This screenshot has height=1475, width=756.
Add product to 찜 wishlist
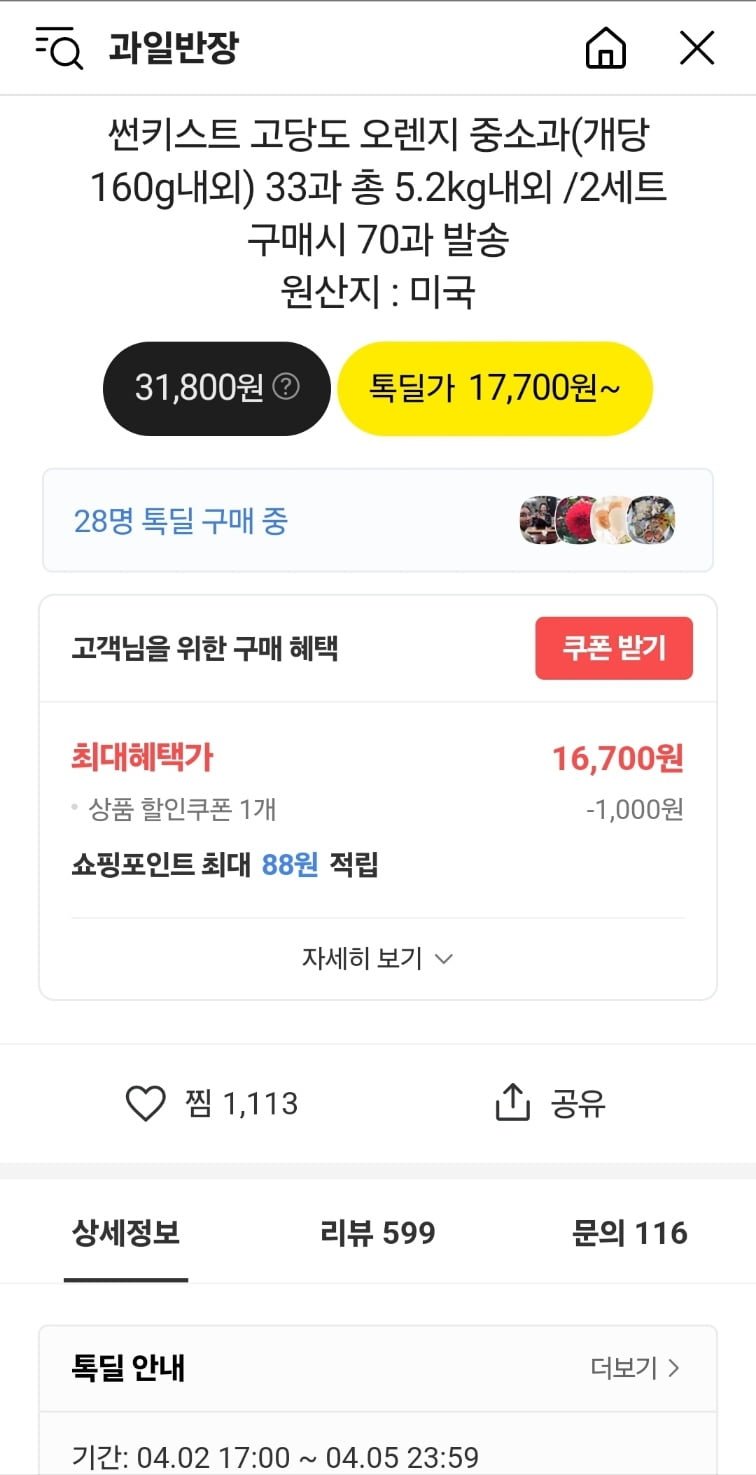click(x=212, y=1103)
